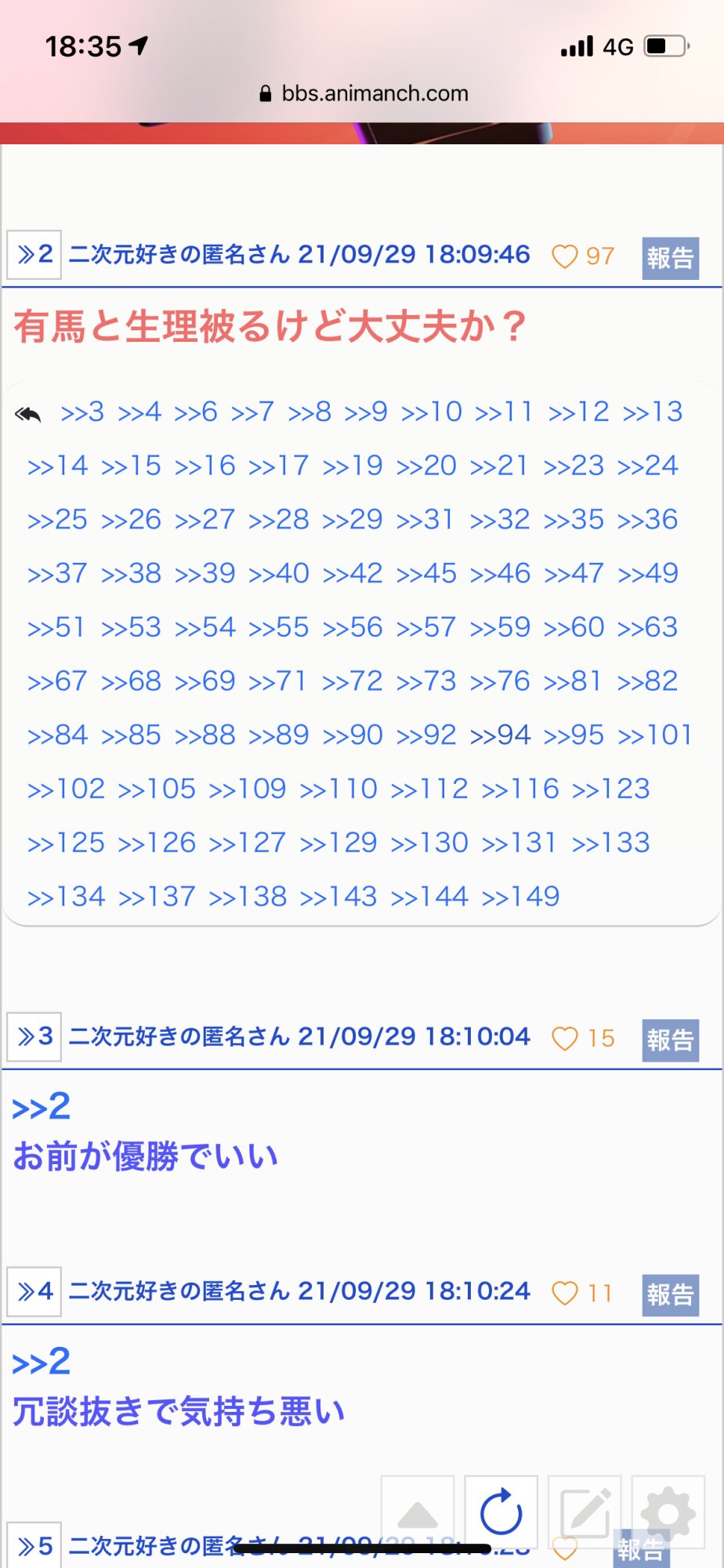The height and width of the screenshot is (1568, 724).
Task: Report post 4 with 報告 button
Action: coord(670,1295)
